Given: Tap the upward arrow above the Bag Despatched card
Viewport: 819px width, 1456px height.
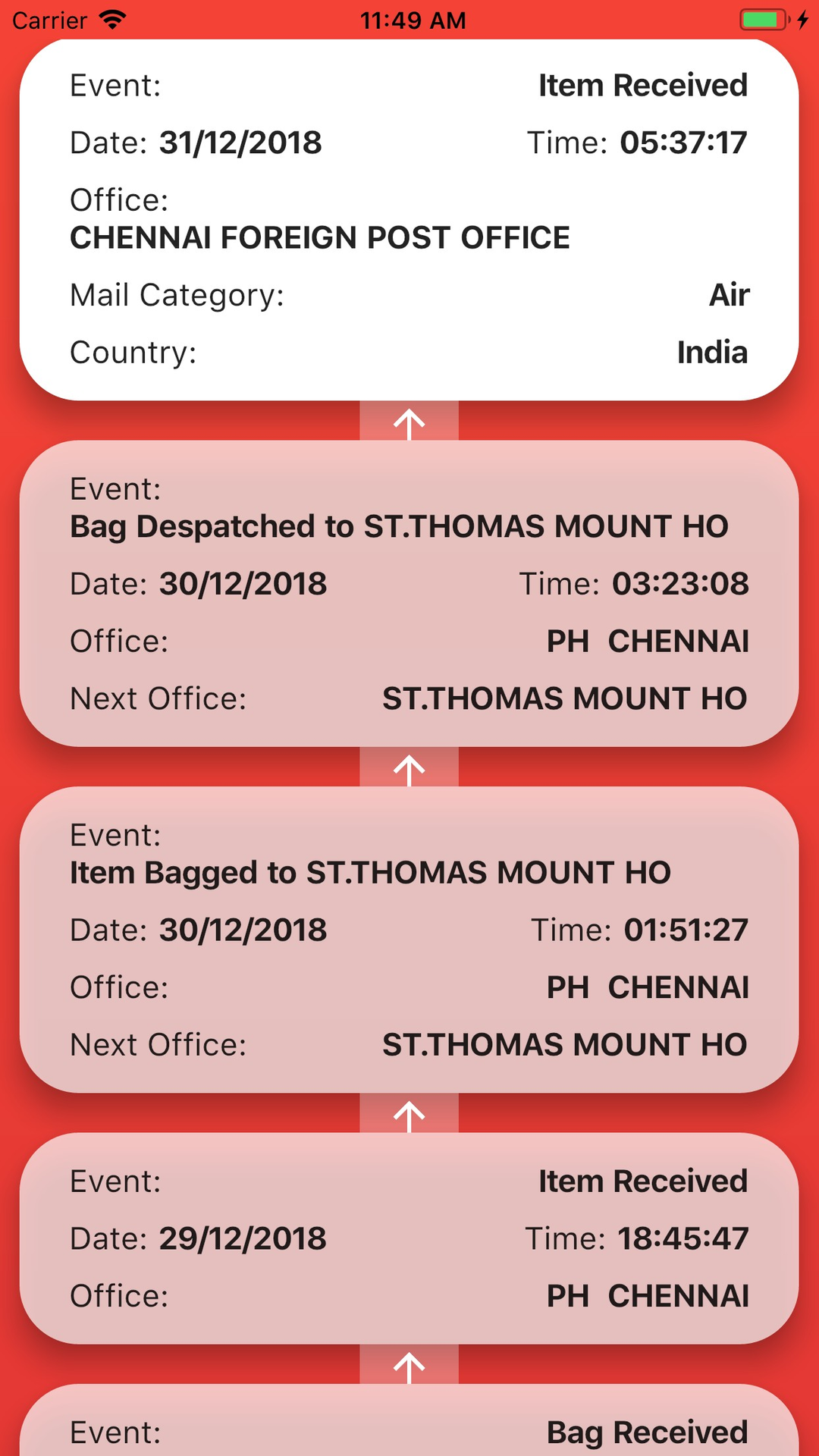Looking at the screenshot, I should 409,421.
